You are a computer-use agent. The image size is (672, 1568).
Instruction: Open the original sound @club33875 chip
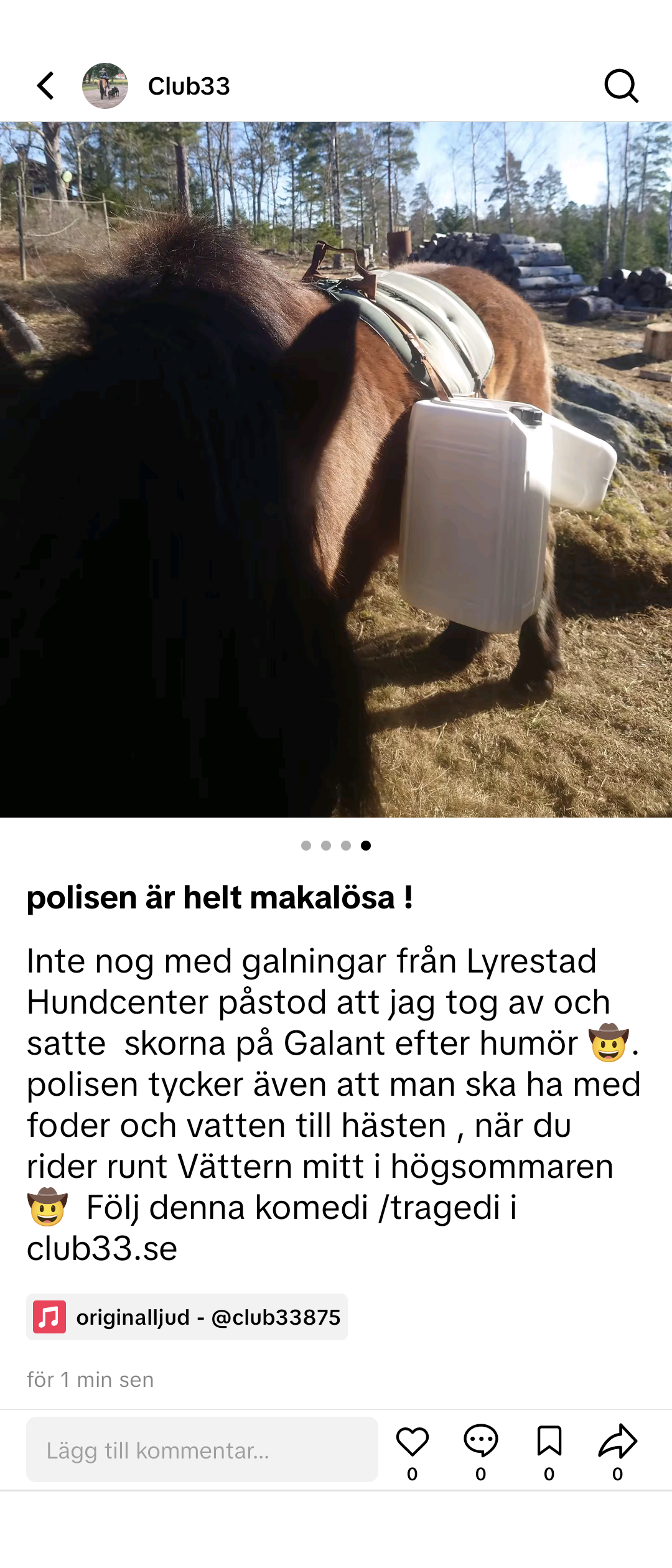187,1317
